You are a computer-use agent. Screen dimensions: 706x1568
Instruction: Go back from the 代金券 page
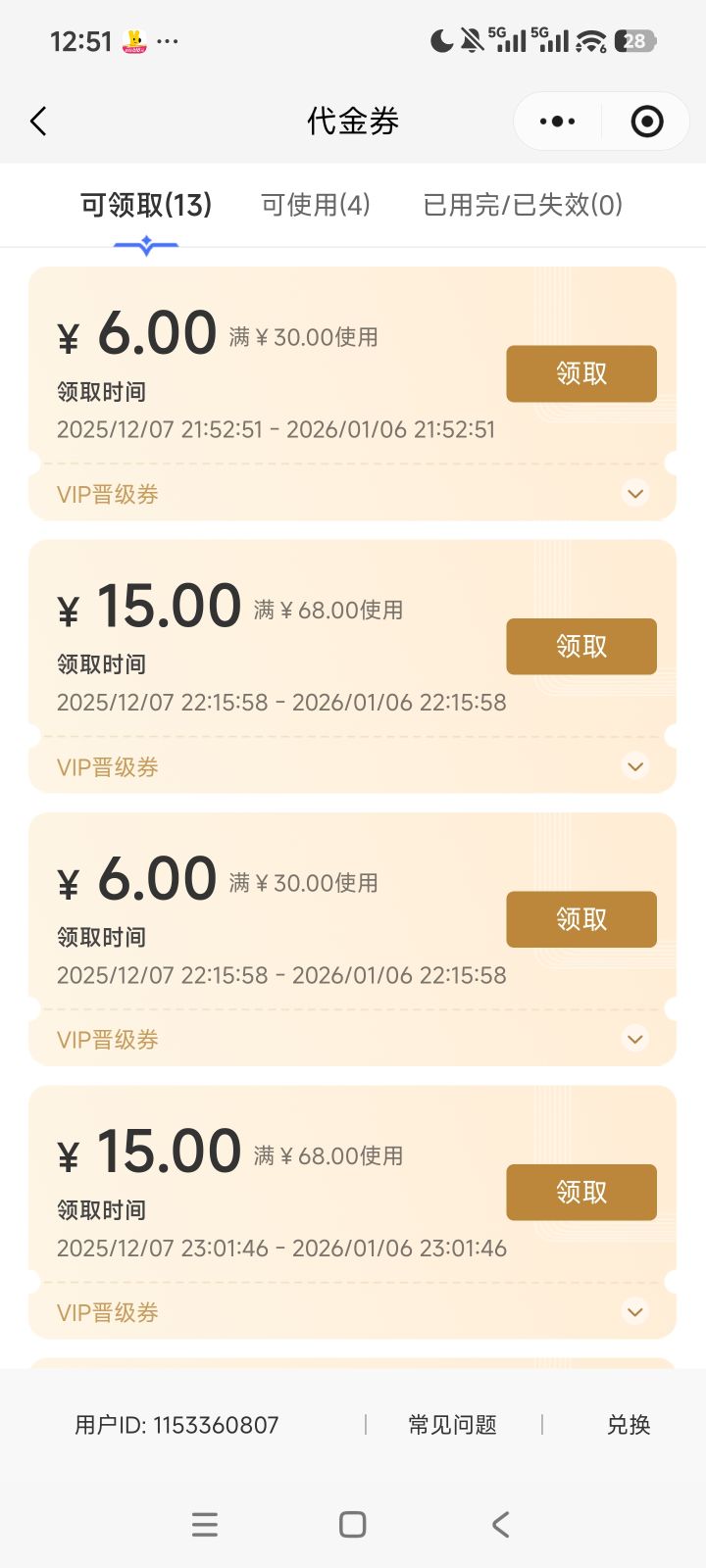39,122
